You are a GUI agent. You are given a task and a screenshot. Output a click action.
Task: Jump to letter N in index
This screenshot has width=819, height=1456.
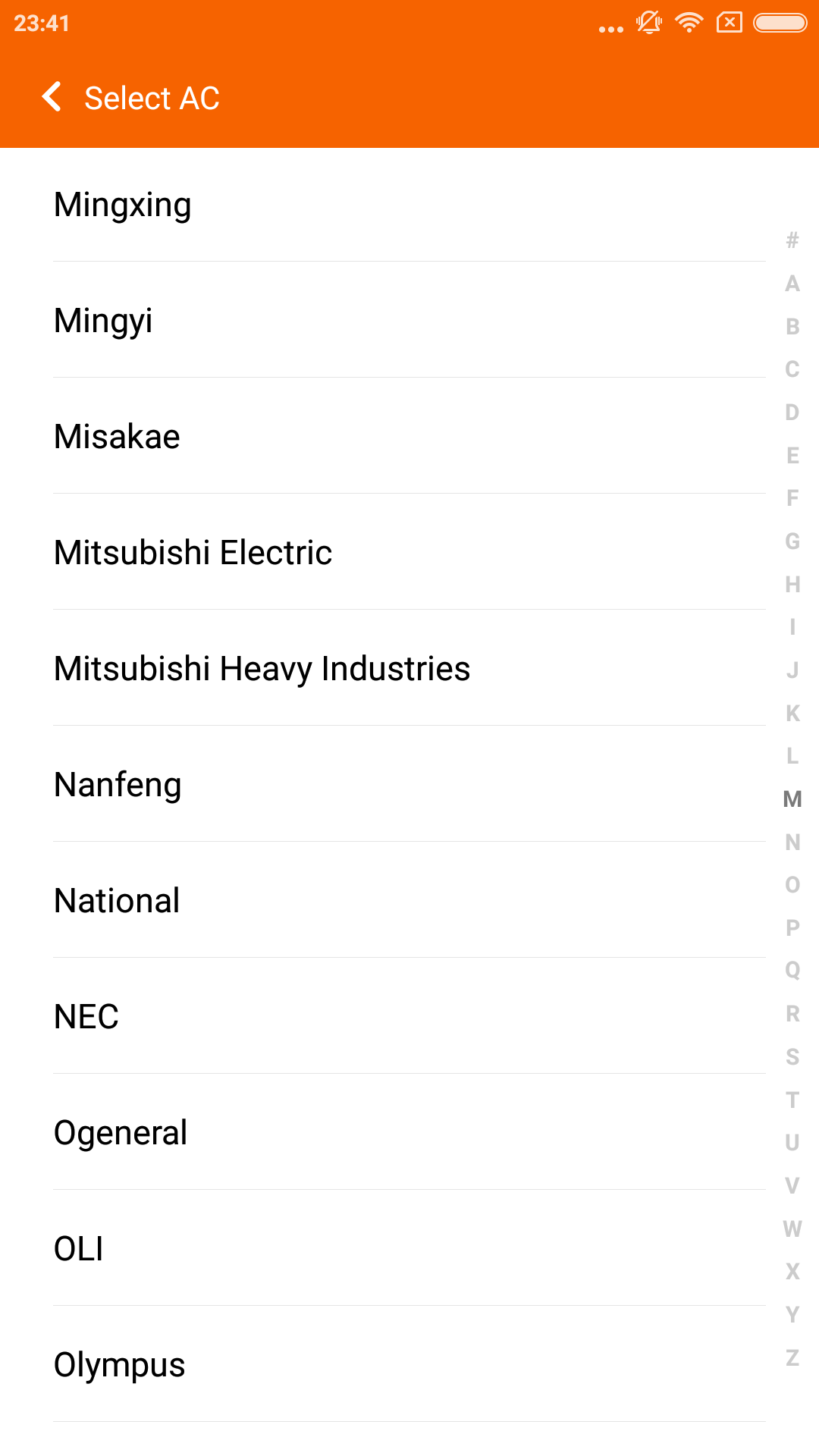[792, 842]
